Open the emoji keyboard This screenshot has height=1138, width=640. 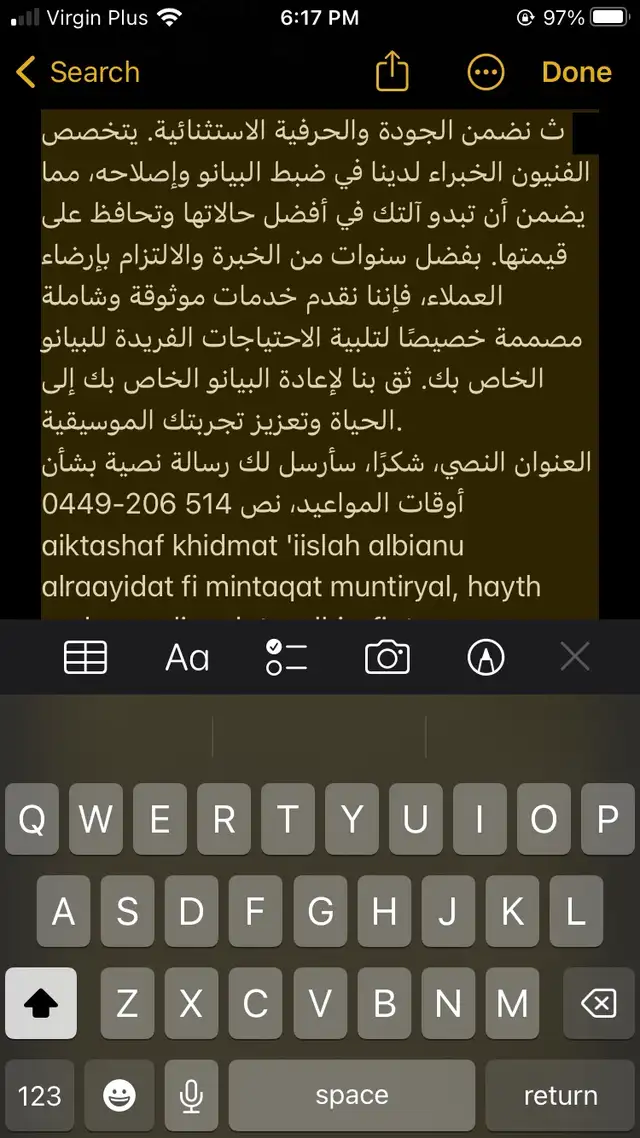(119, 1096)
